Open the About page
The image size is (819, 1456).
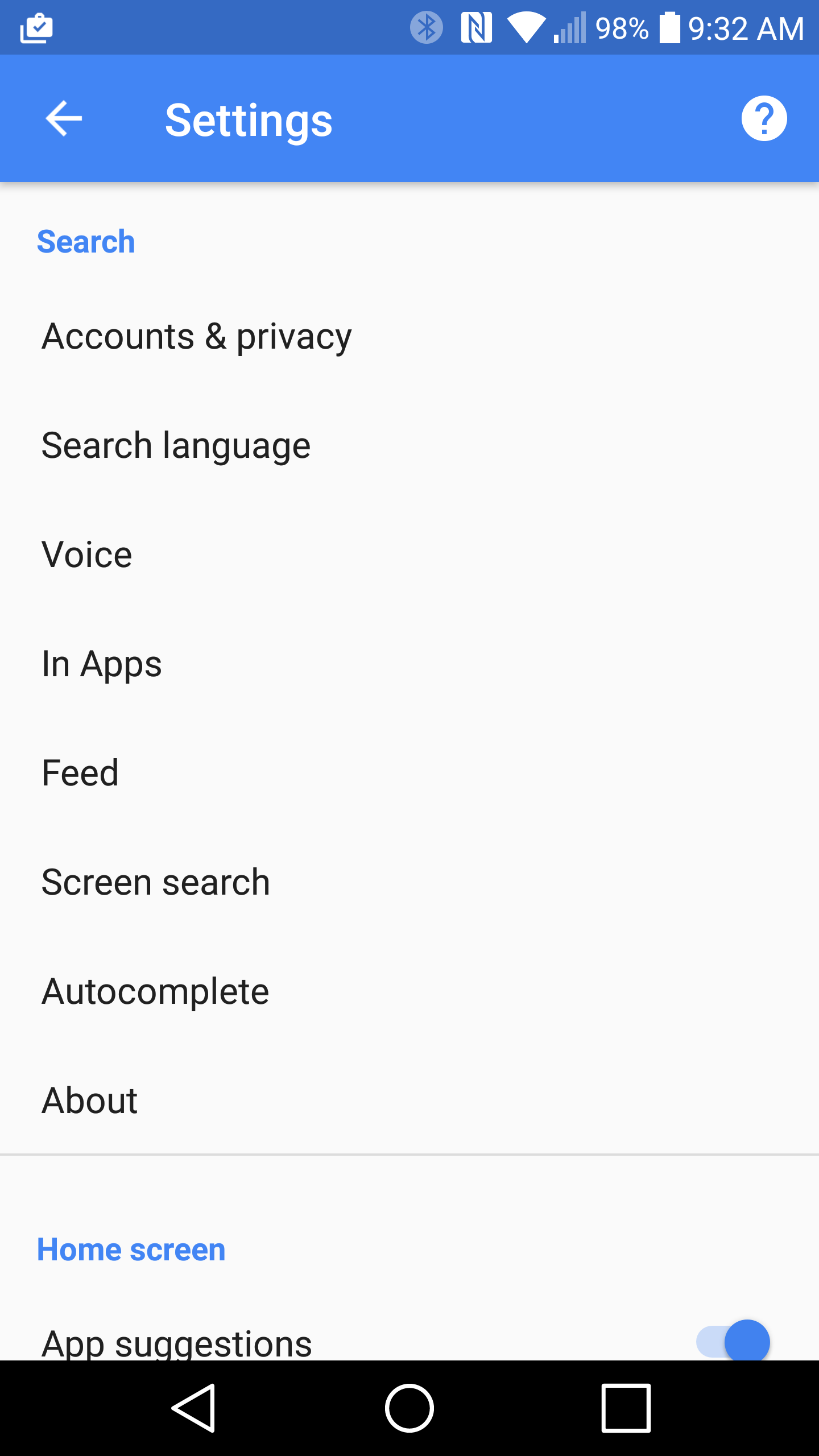[x=89, y=1099]
